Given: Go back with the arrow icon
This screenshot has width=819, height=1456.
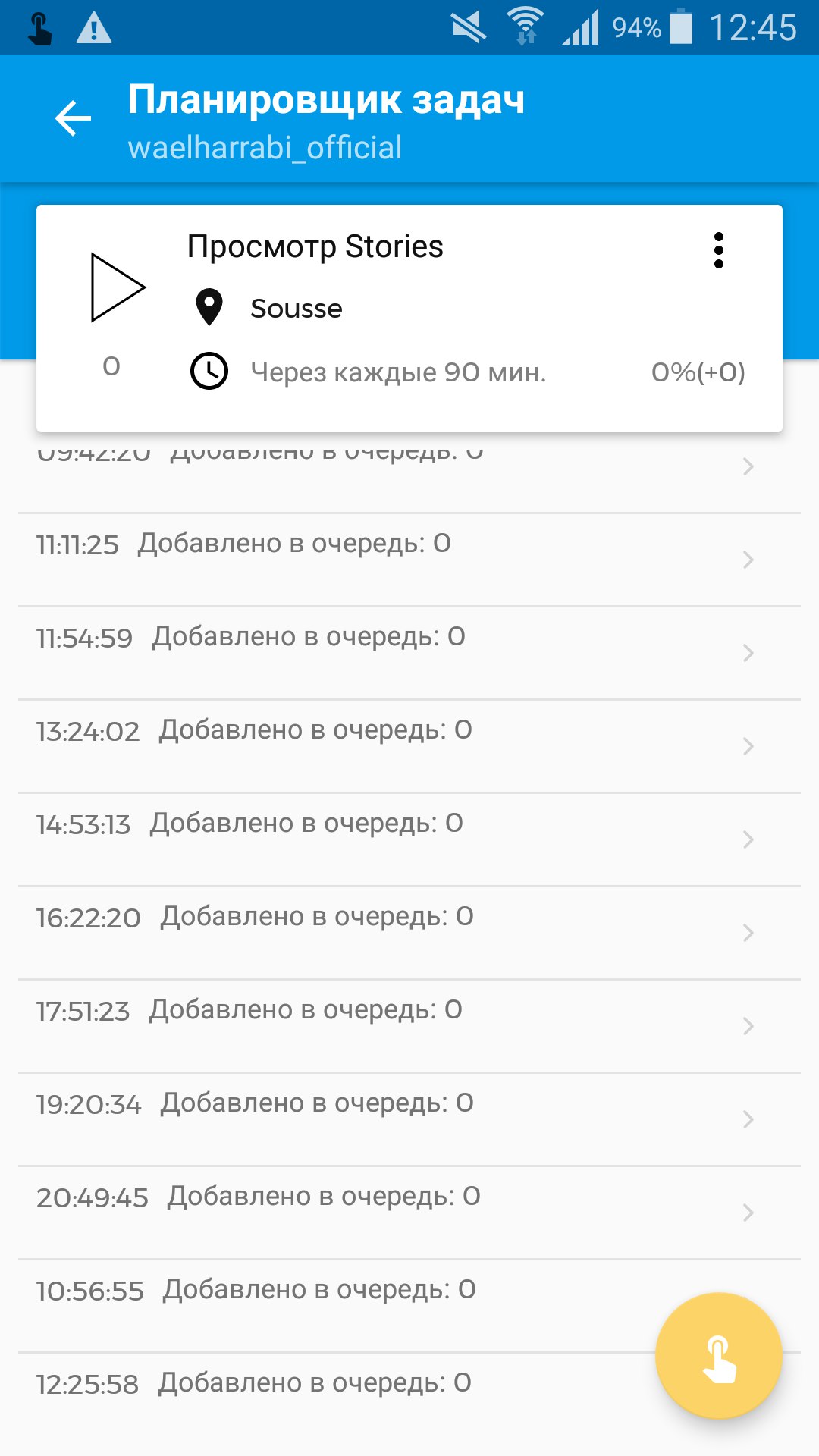Looking at the screenshot, I should point(73,118).
